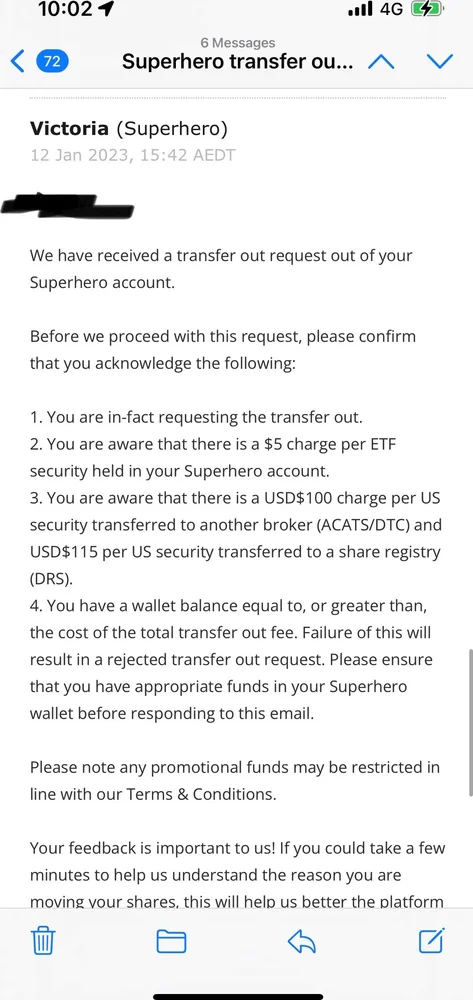Move this email to a folder
Image resolution: width=473 pixels, height=1000 pixels.
(171, 941)
